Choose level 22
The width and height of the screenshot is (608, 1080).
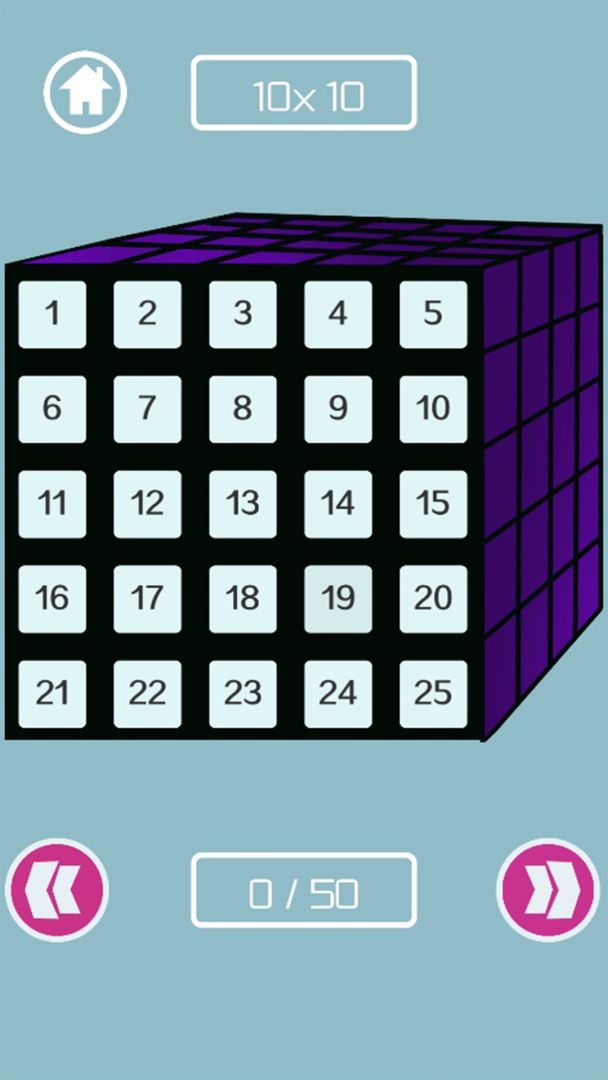tap(147, 694)
